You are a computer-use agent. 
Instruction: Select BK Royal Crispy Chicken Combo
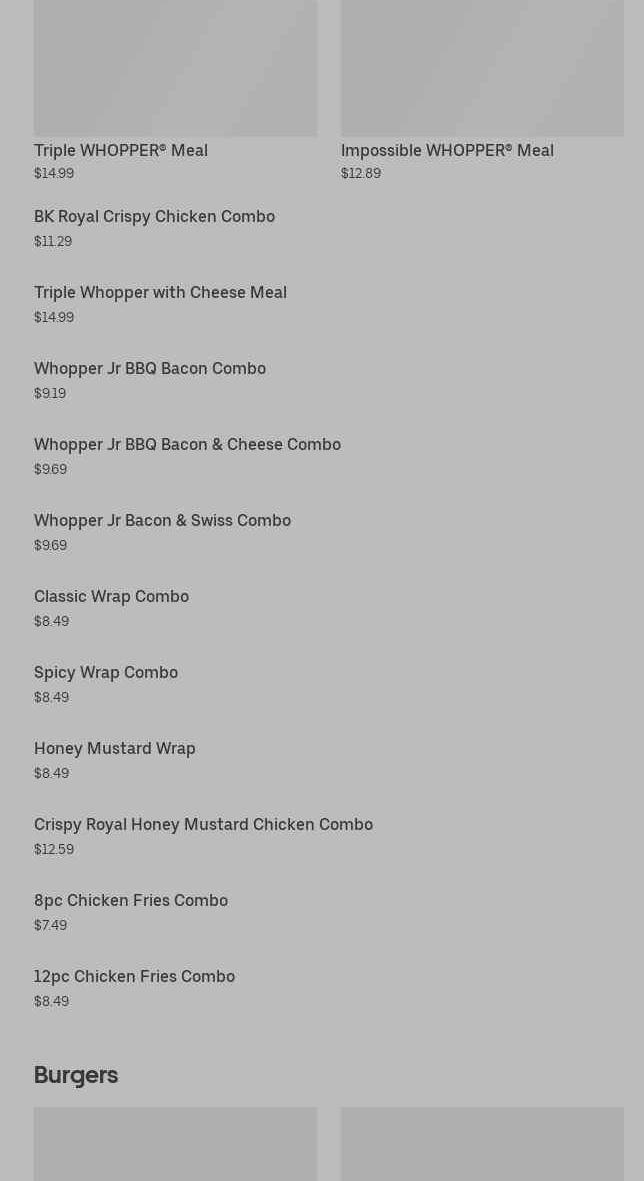154,217
